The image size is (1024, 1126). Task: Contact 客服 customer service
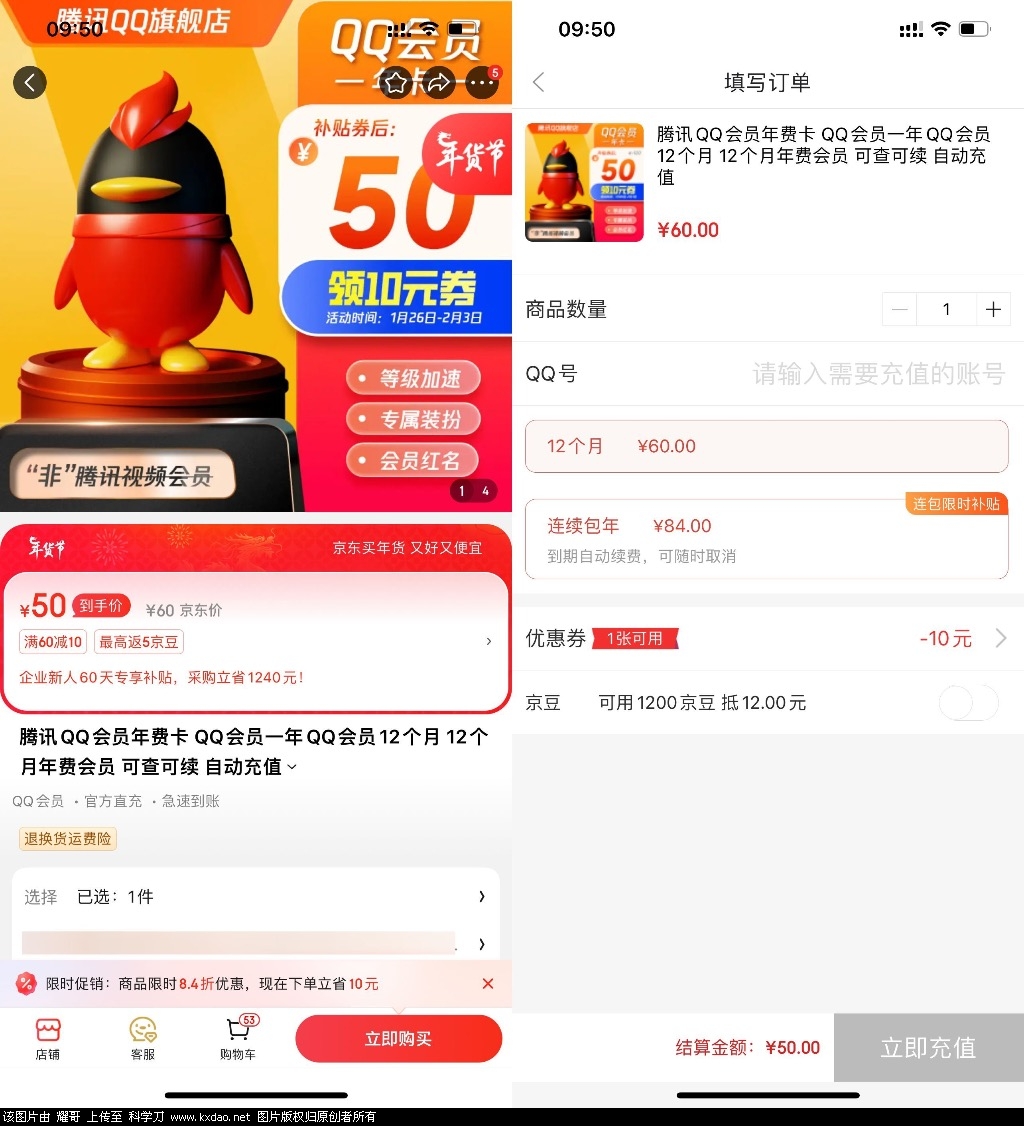(x=143, y=1038)
